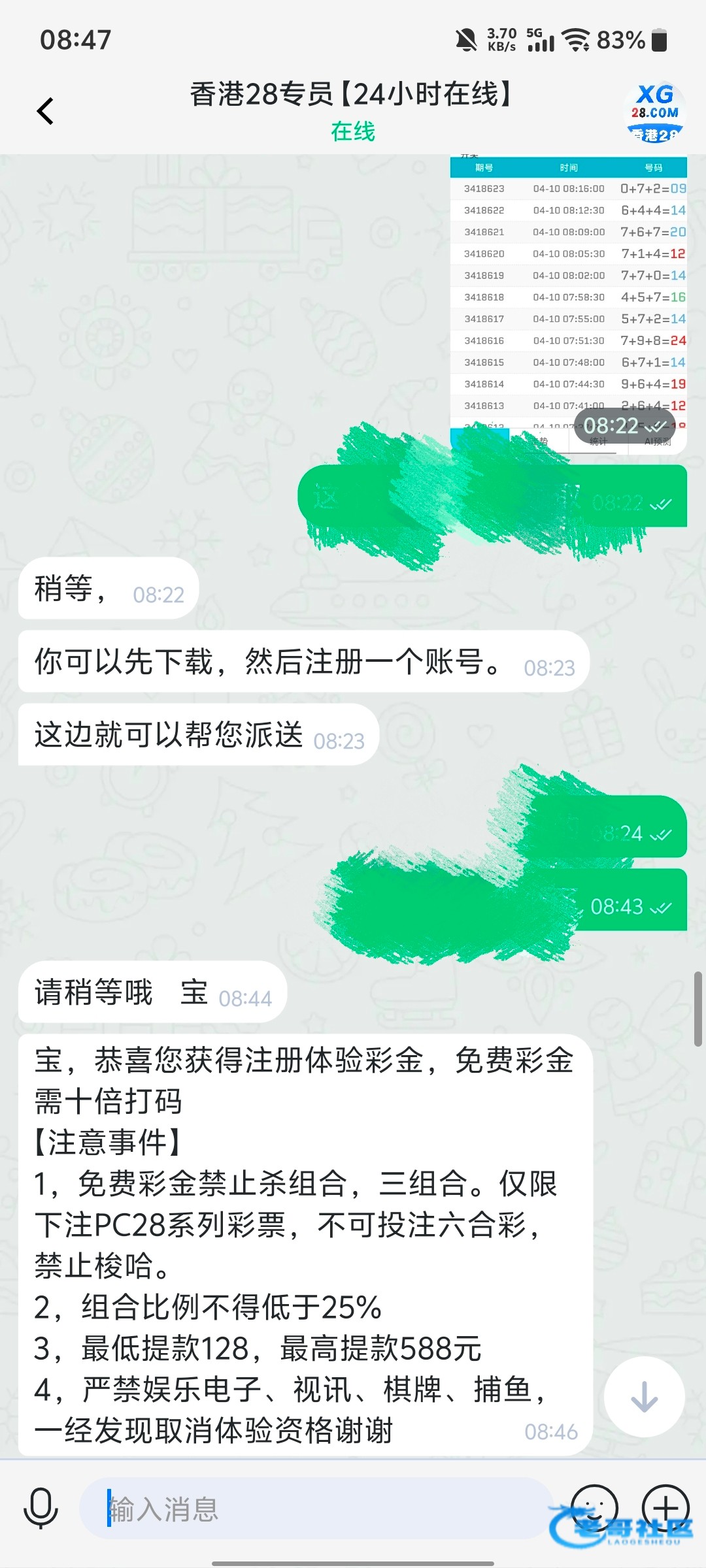Open the plus attachment menu

pyautogui.click(x=665, y=1508)
